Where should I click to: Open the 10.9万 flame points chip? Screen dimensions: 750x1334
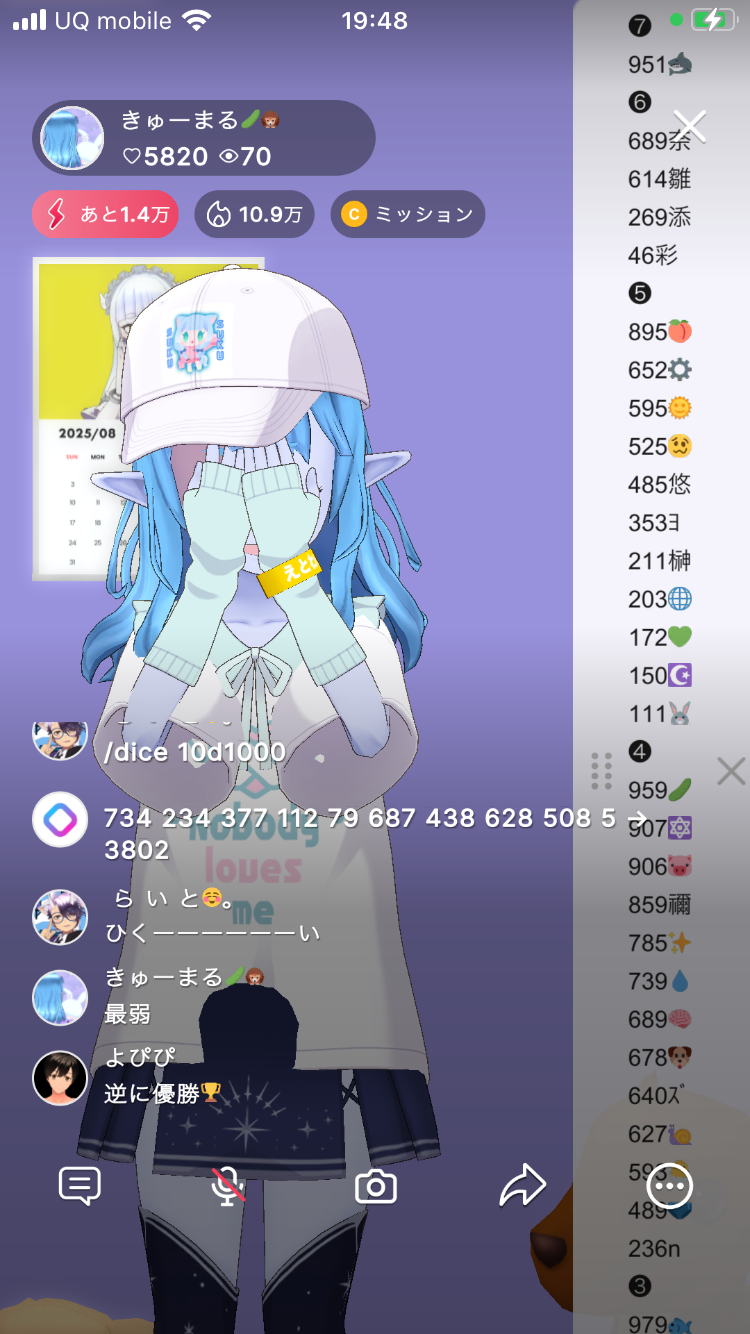[x=254, y=214]
